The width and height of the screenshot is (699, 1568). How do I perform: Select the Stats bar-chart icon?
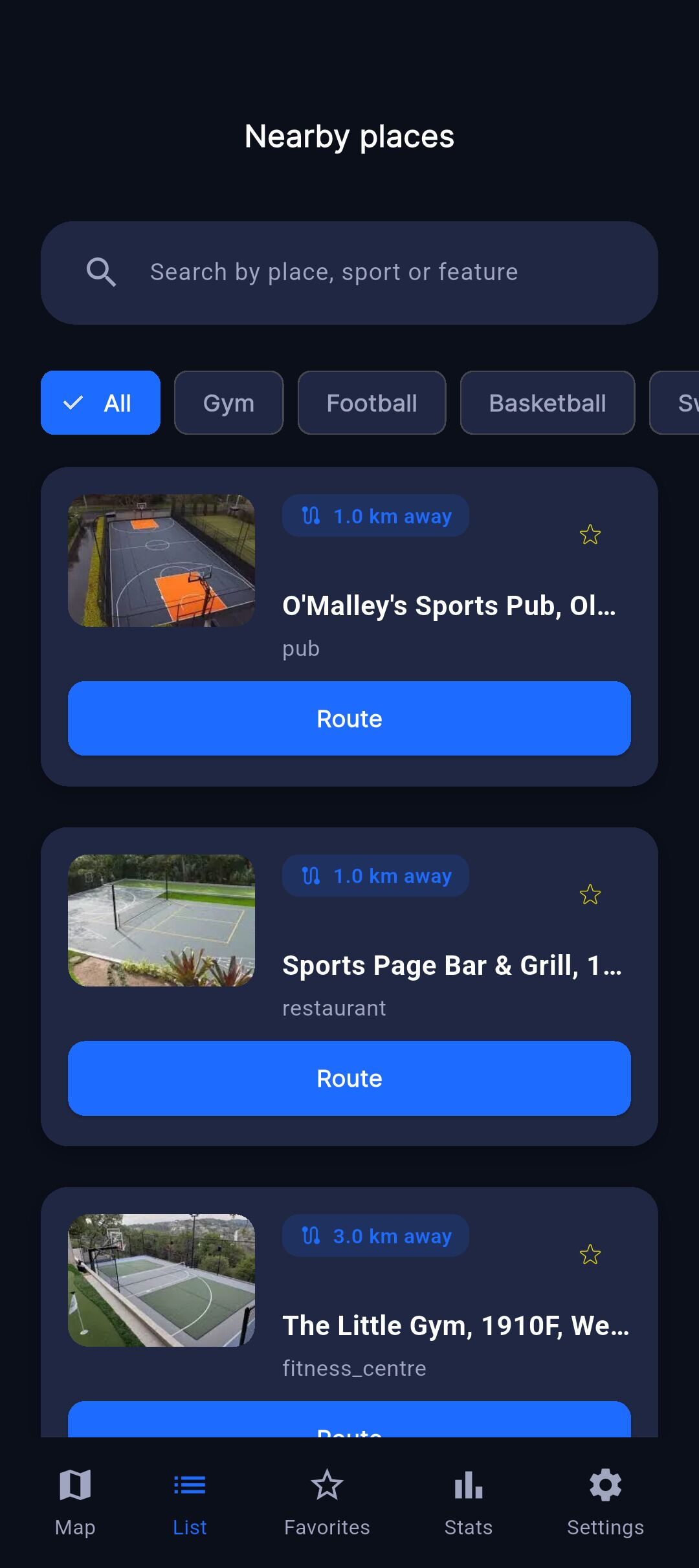click(x=468, y=1485)
